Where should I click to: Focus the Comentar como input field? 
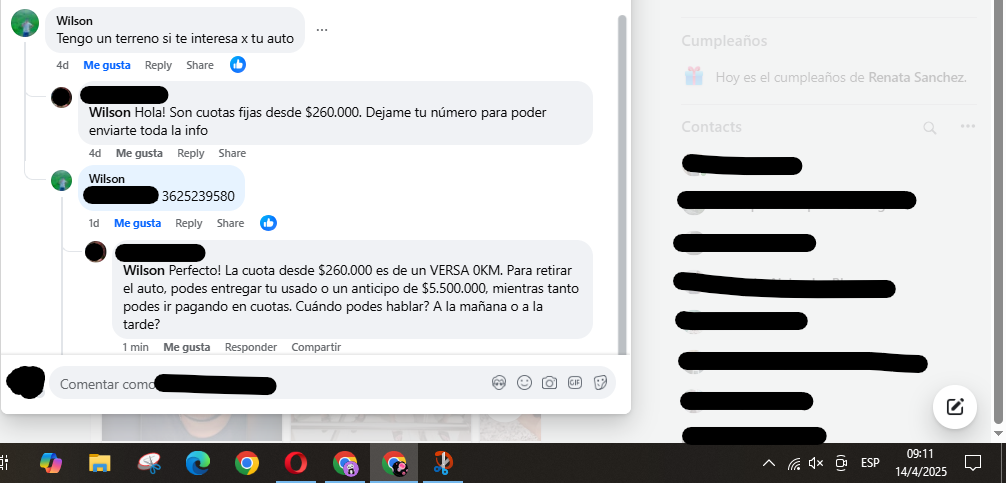click(270, 384)
